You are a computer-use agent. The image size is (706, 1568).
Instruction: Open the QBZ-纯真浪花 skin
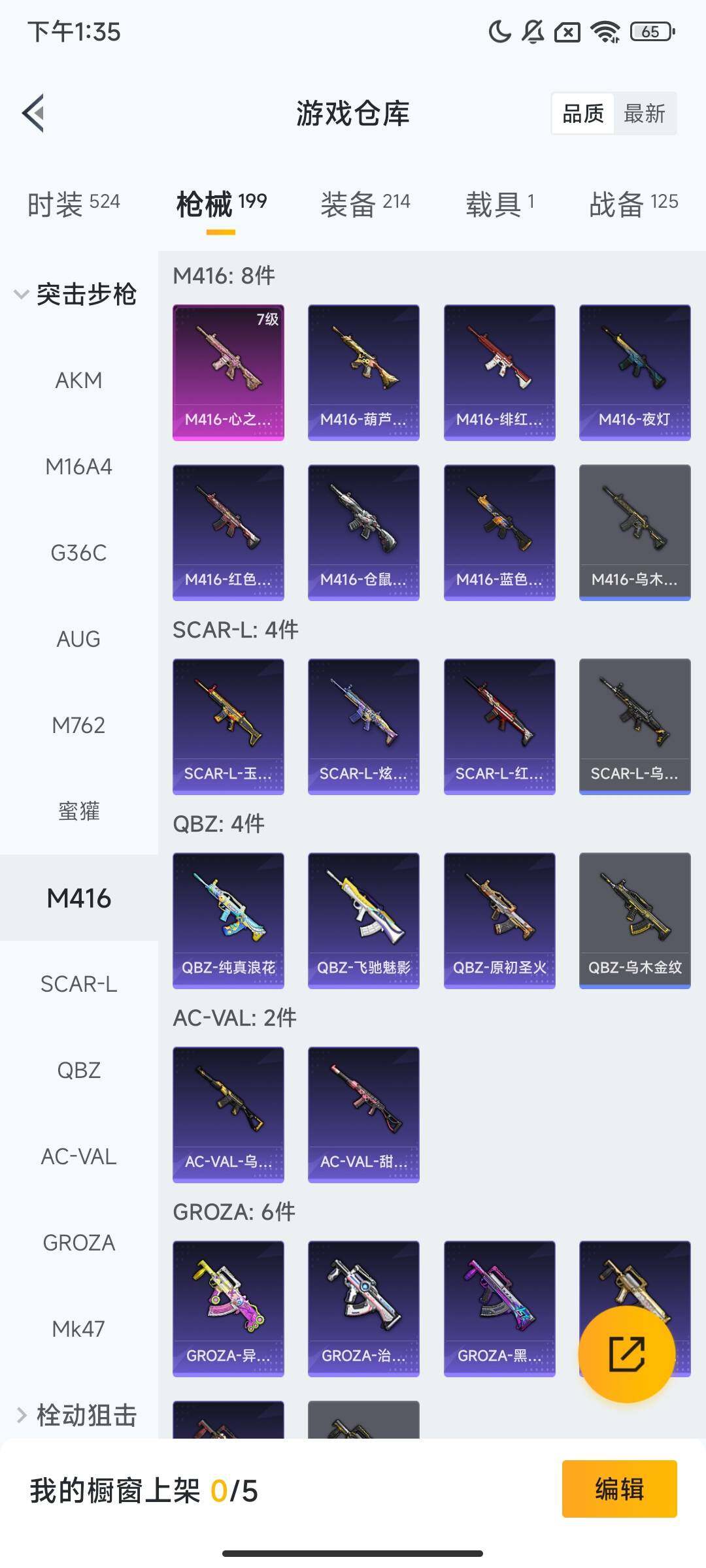click(x=228, y=920)
